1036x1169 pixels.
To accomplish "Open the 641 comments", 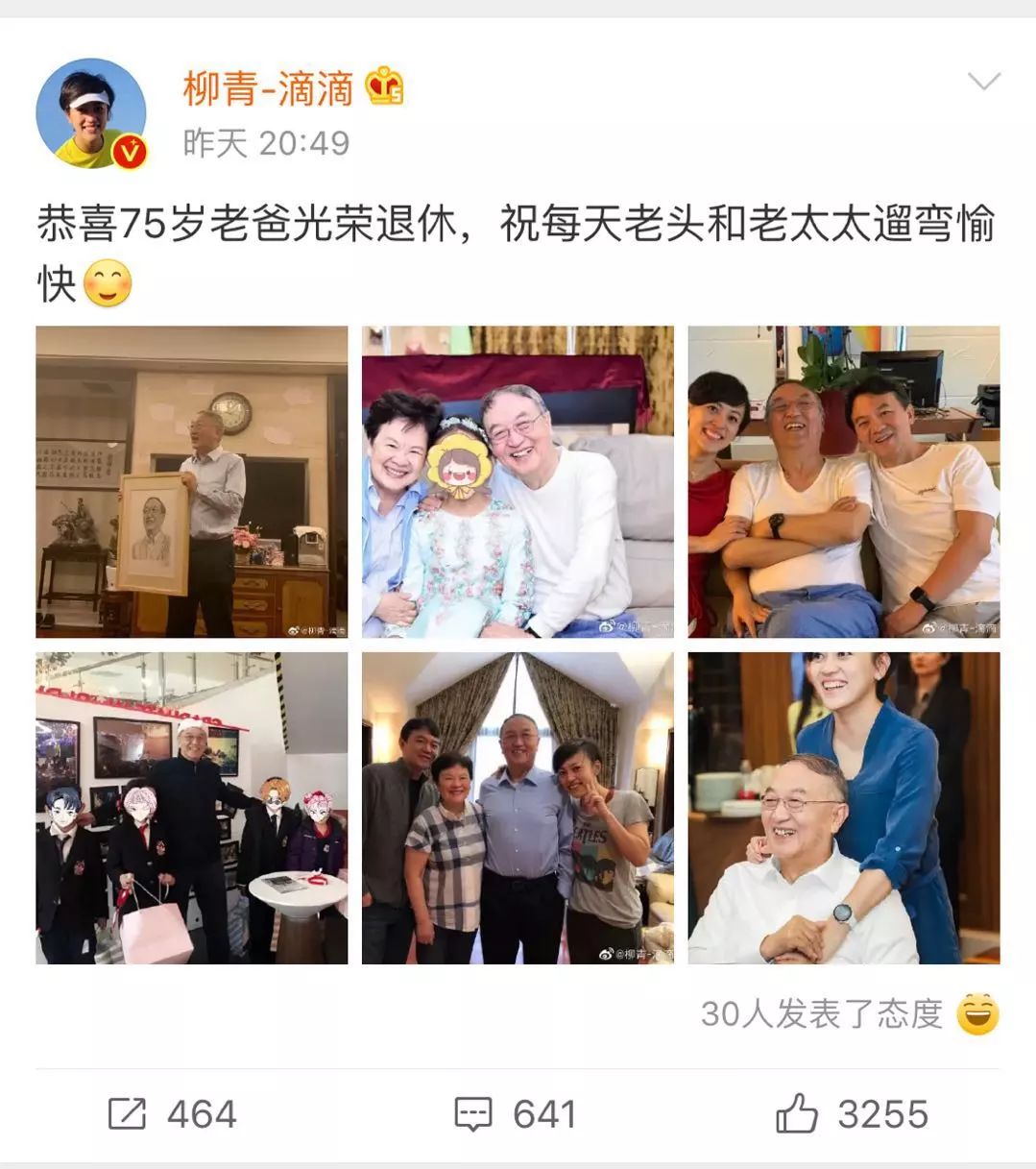I will coord(516,1114).
